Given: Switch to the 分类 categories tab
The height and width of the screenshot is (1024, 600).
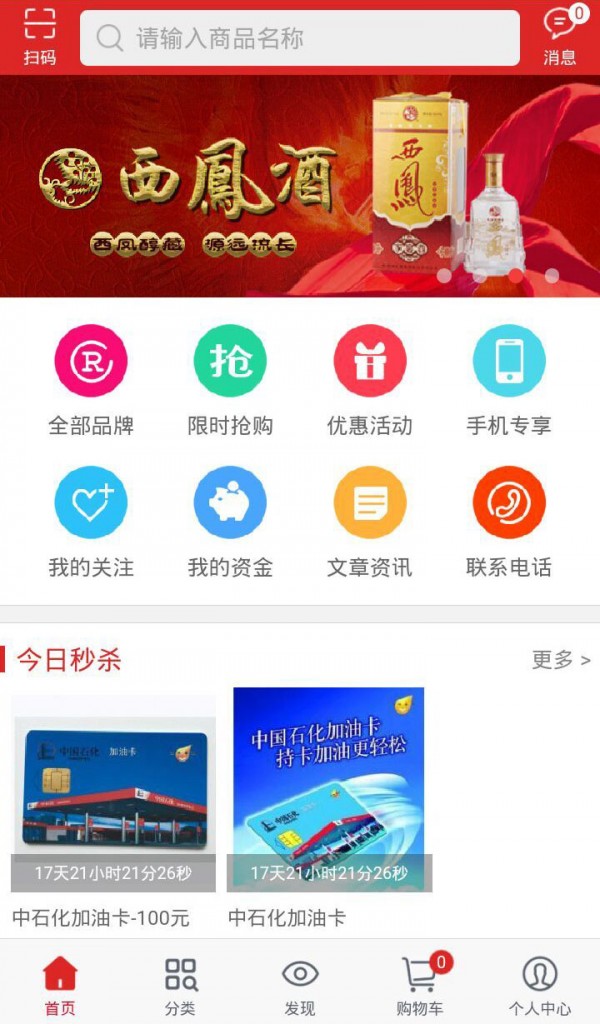Looking at the screenshot, I should coord(180,985).
